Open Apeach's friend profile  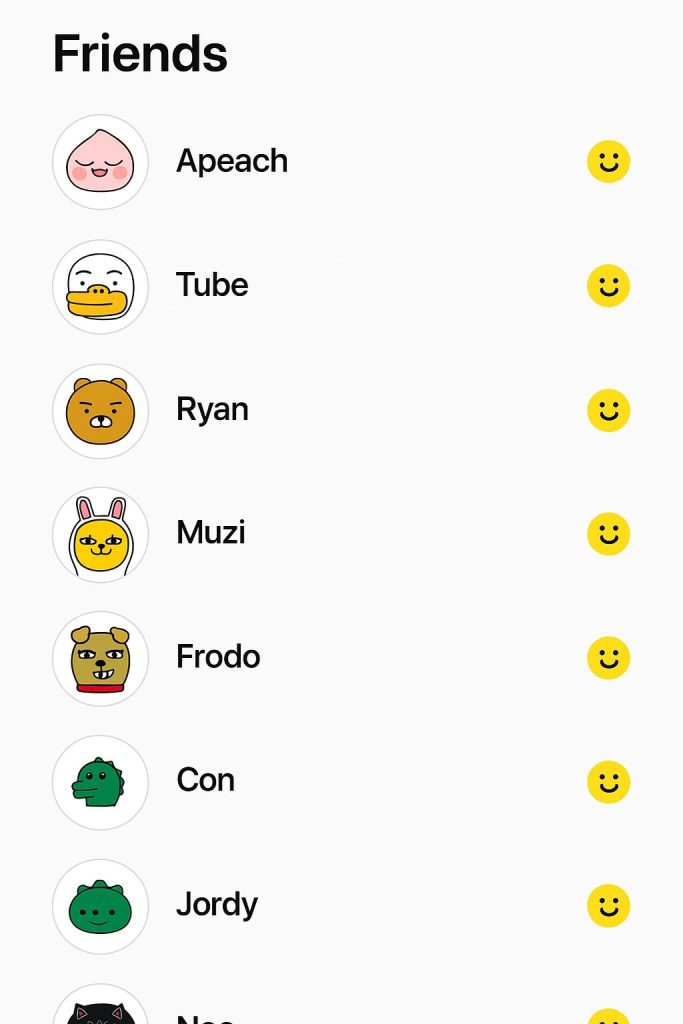coord(231,161)
